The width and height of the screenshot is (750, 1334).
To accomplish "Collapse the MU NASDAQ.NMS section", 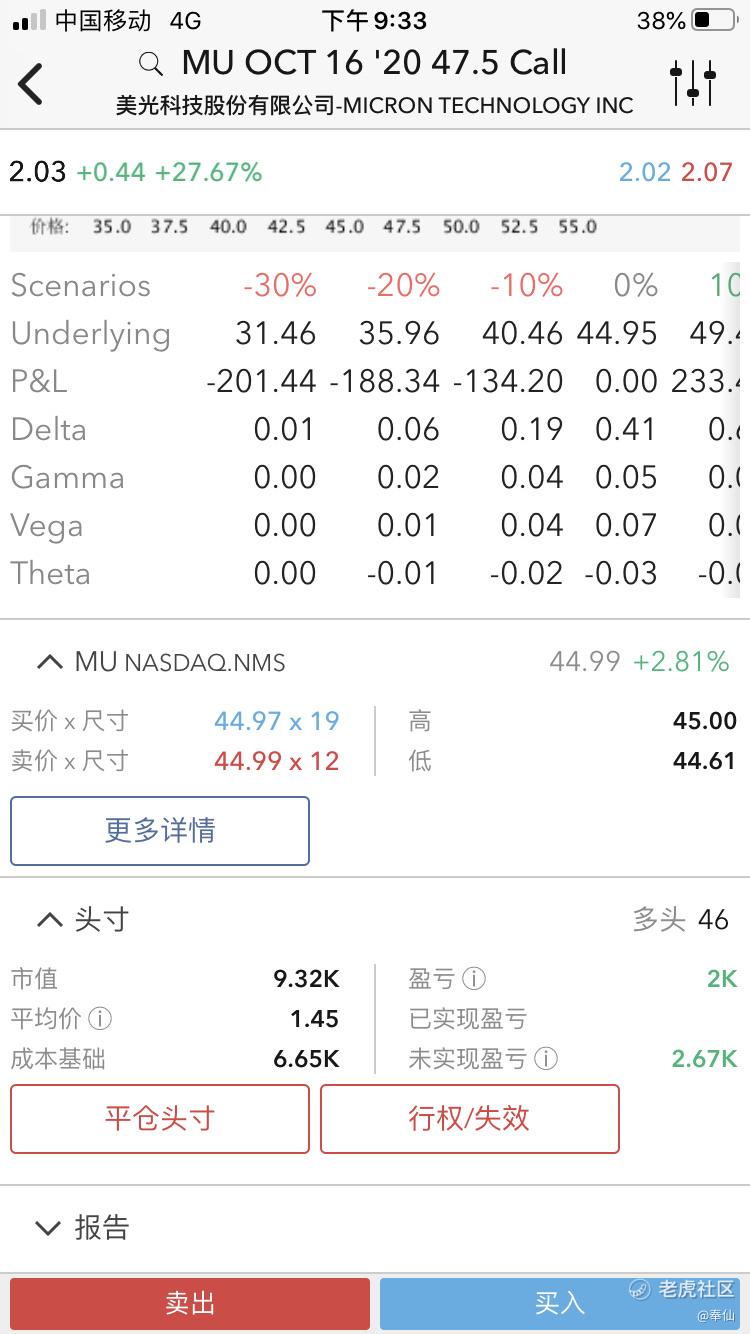I will [x=49, y=661].
